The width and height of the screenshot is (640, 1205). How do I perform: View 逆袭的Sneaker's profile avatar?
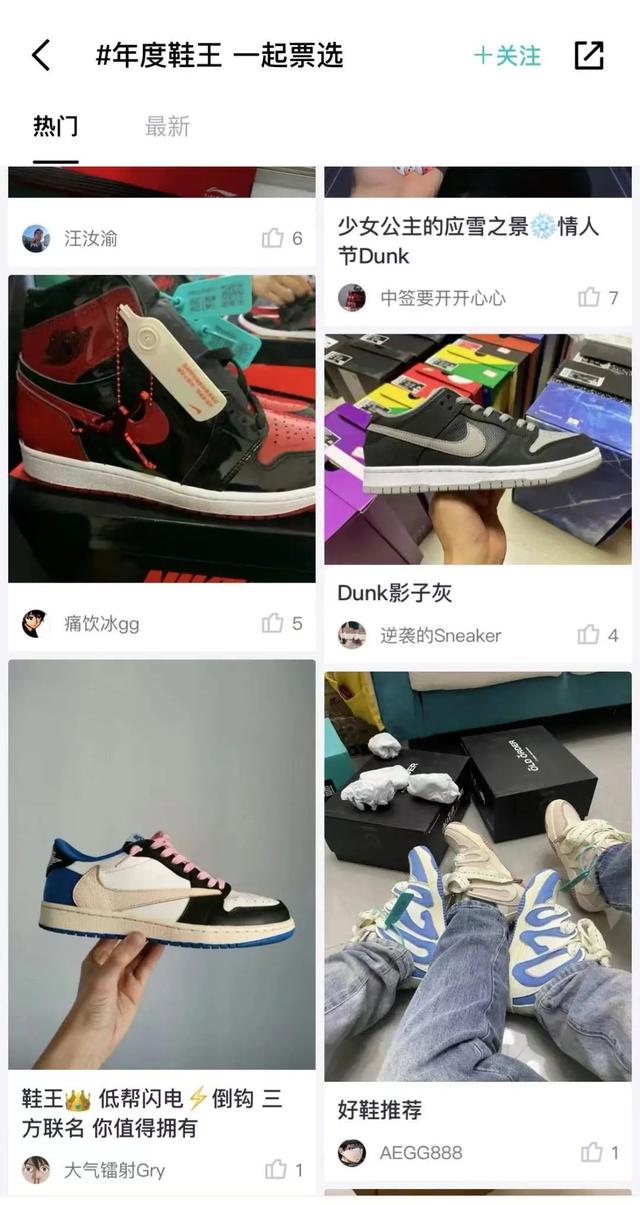point(352,635)
